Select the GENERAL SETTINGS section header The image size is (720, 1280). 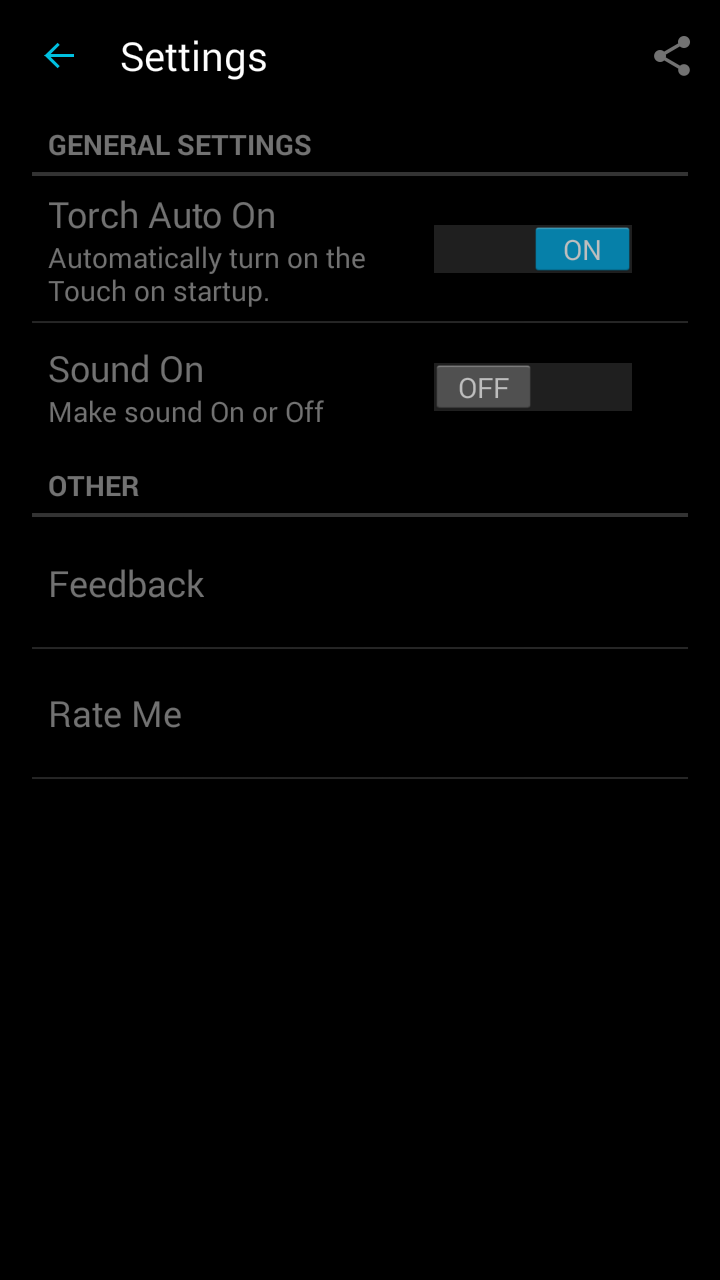180,145
